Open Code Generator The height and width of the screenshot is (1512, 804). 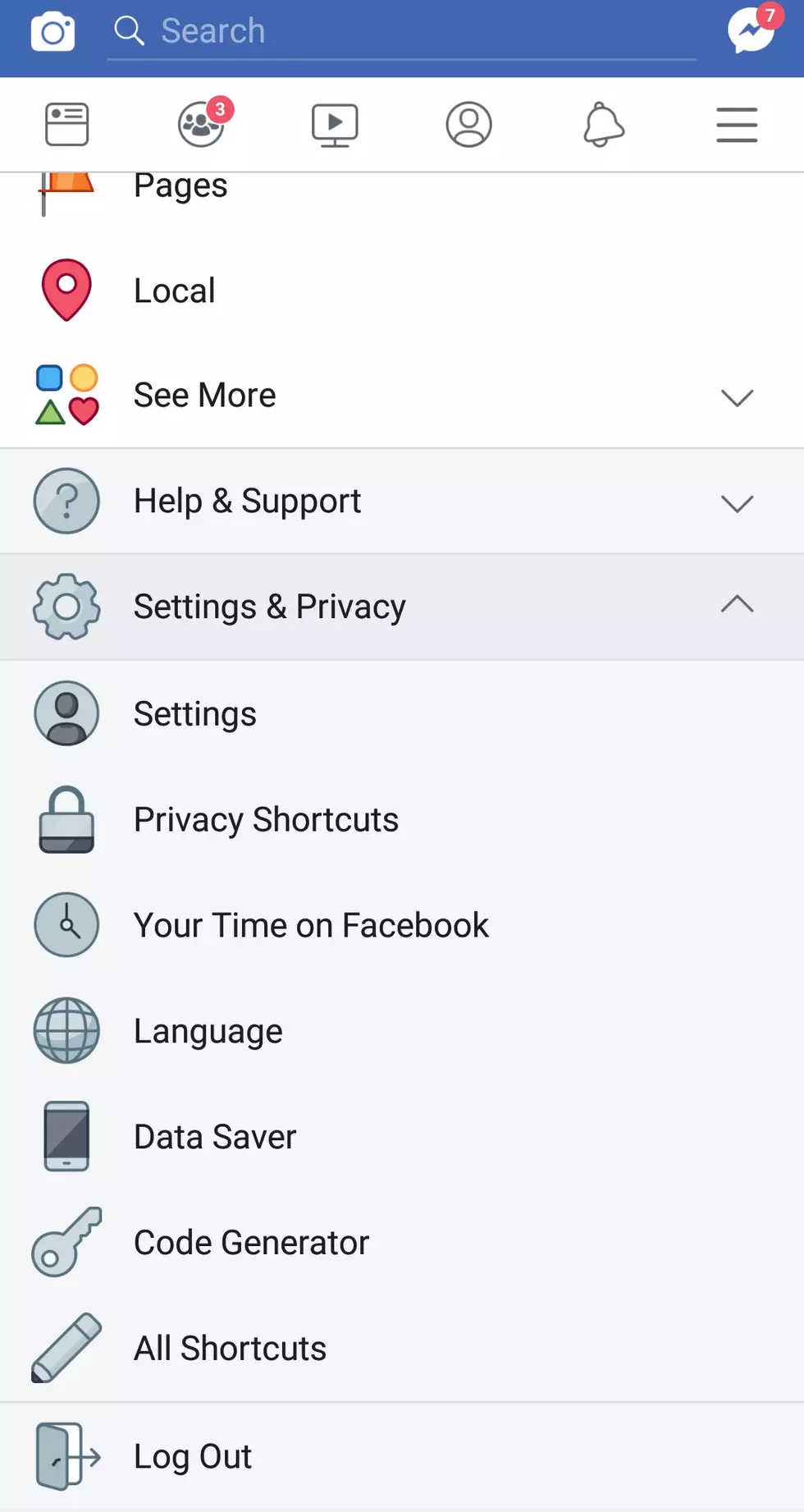[402, 1243]
